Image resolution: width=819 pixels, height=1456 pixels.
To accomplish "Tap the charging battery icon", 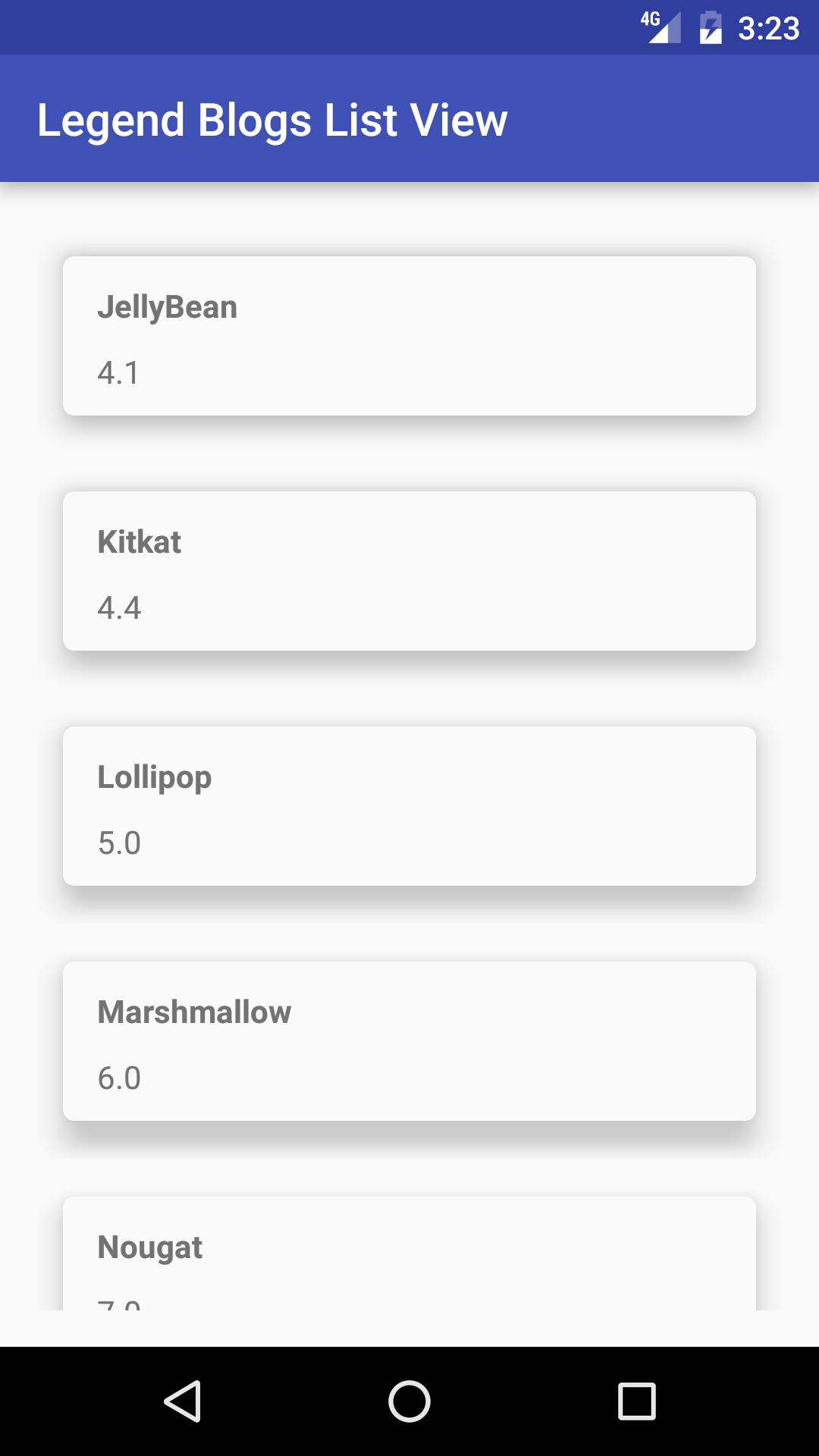I will (x=710, y=27).
